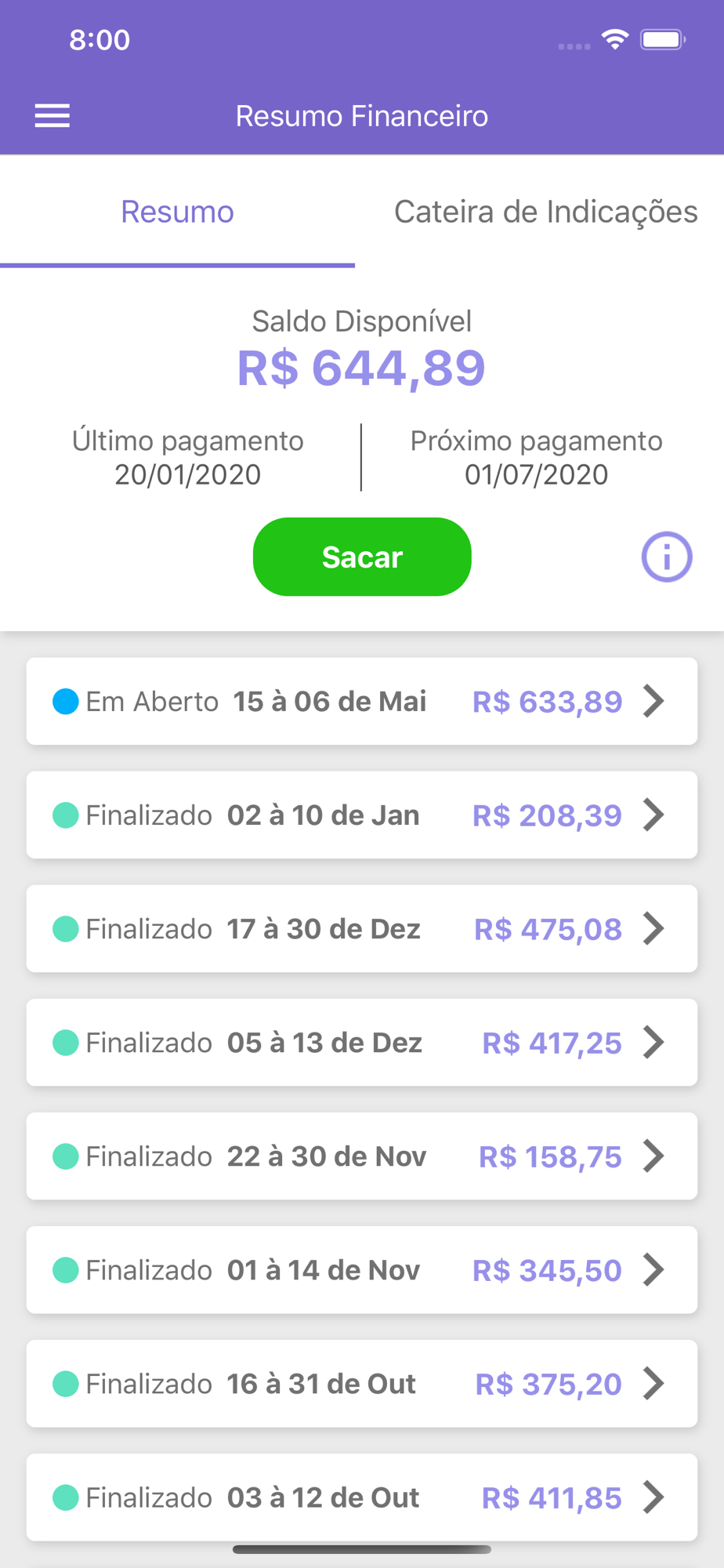Select the Resumo tab
The height and width of the screenshot is (1568, 724).
[177, 212]
